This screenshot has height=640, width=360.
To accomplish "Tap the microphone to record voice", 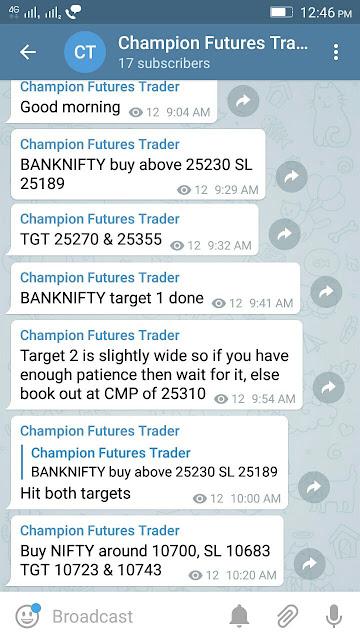I will 334,616.
